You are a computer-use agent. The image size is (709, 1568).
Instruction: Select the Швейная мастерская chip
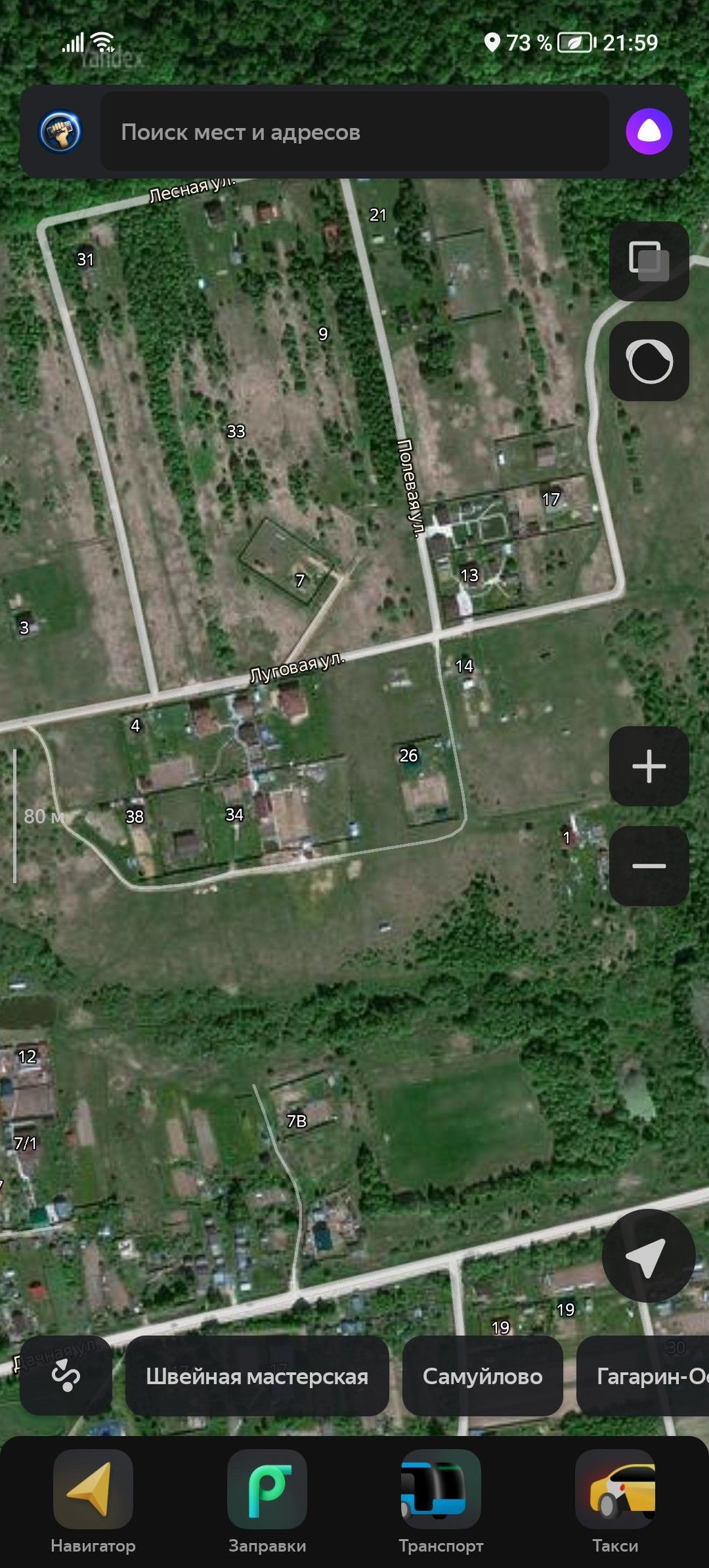257,1376
